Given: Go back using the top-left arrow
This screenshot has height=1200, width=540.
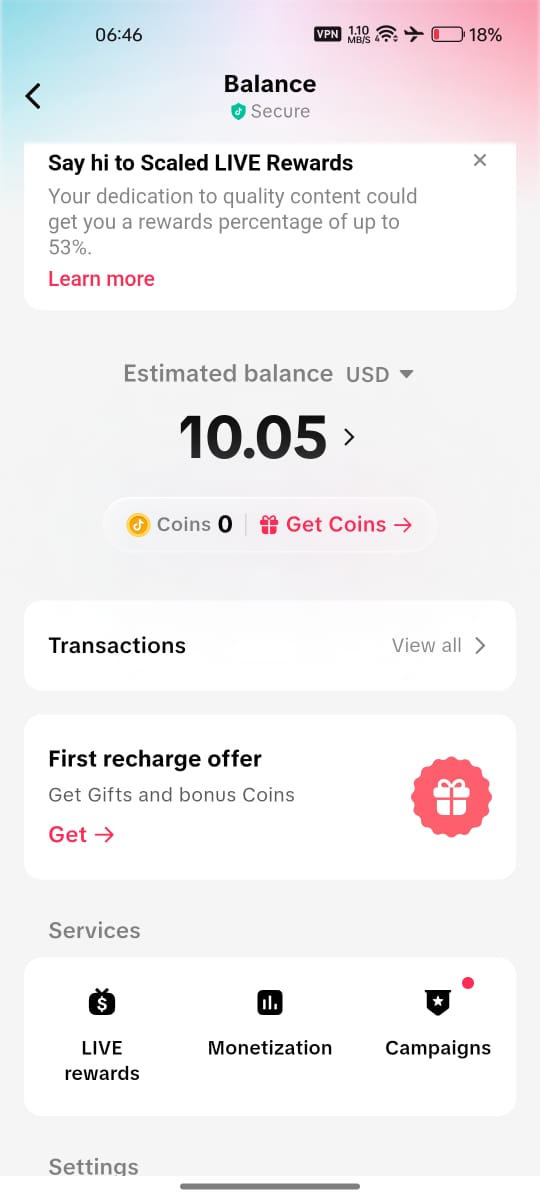Looking at the screenshot, I should 34,96.
